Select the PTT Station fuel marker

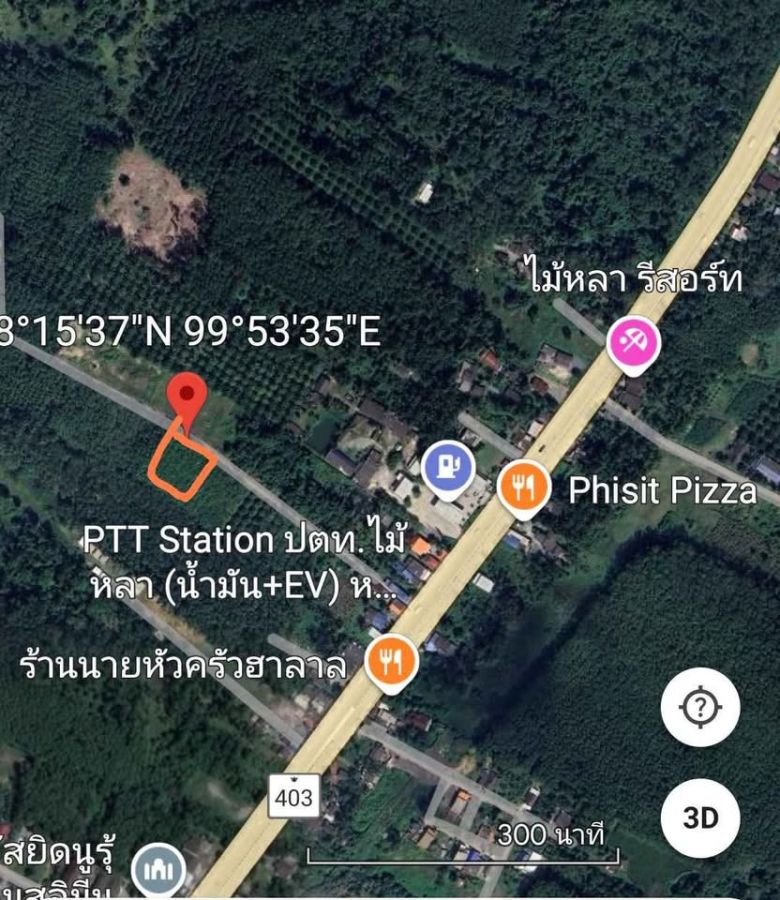click(x=447, y=467)
